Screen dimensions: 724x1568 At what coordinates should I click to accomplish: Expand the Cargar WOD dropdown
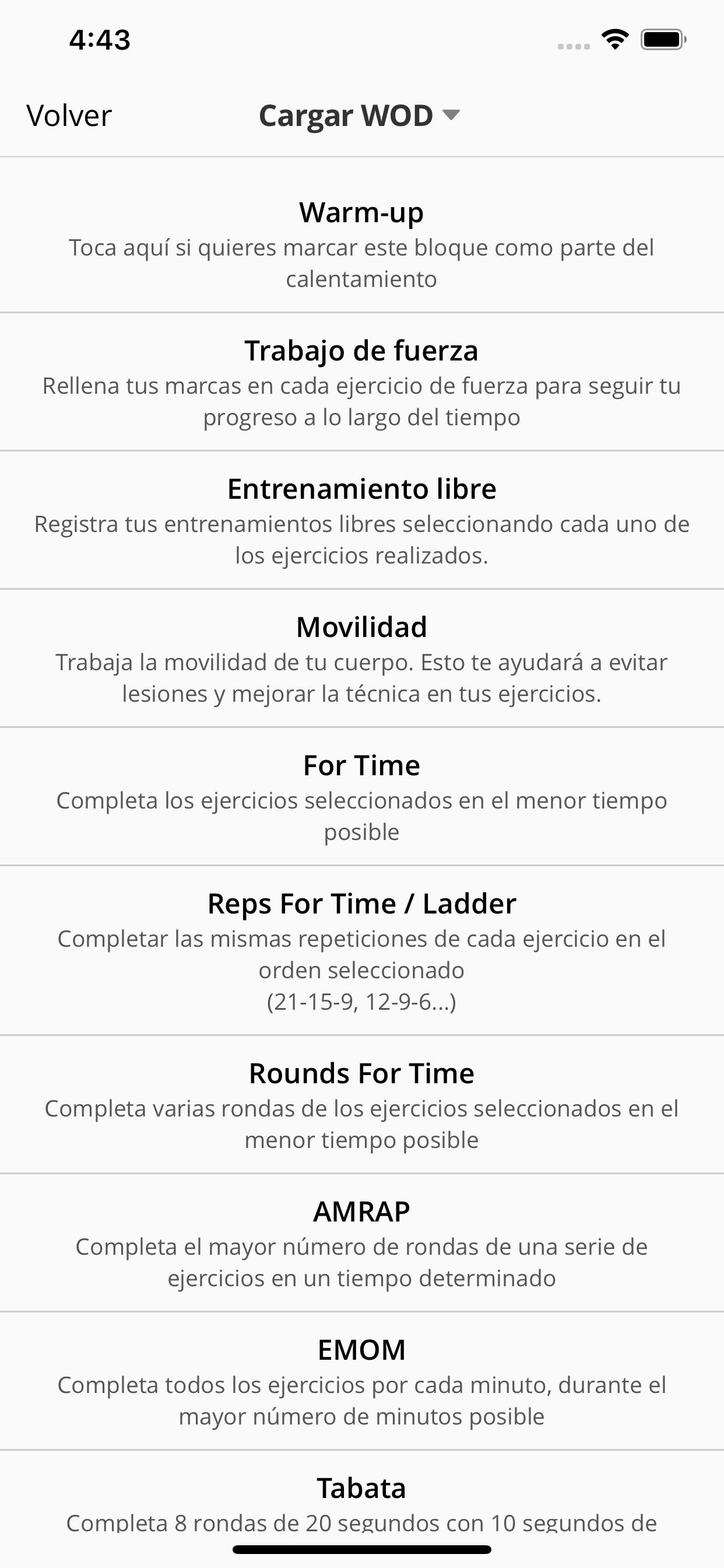click(359, 116)
